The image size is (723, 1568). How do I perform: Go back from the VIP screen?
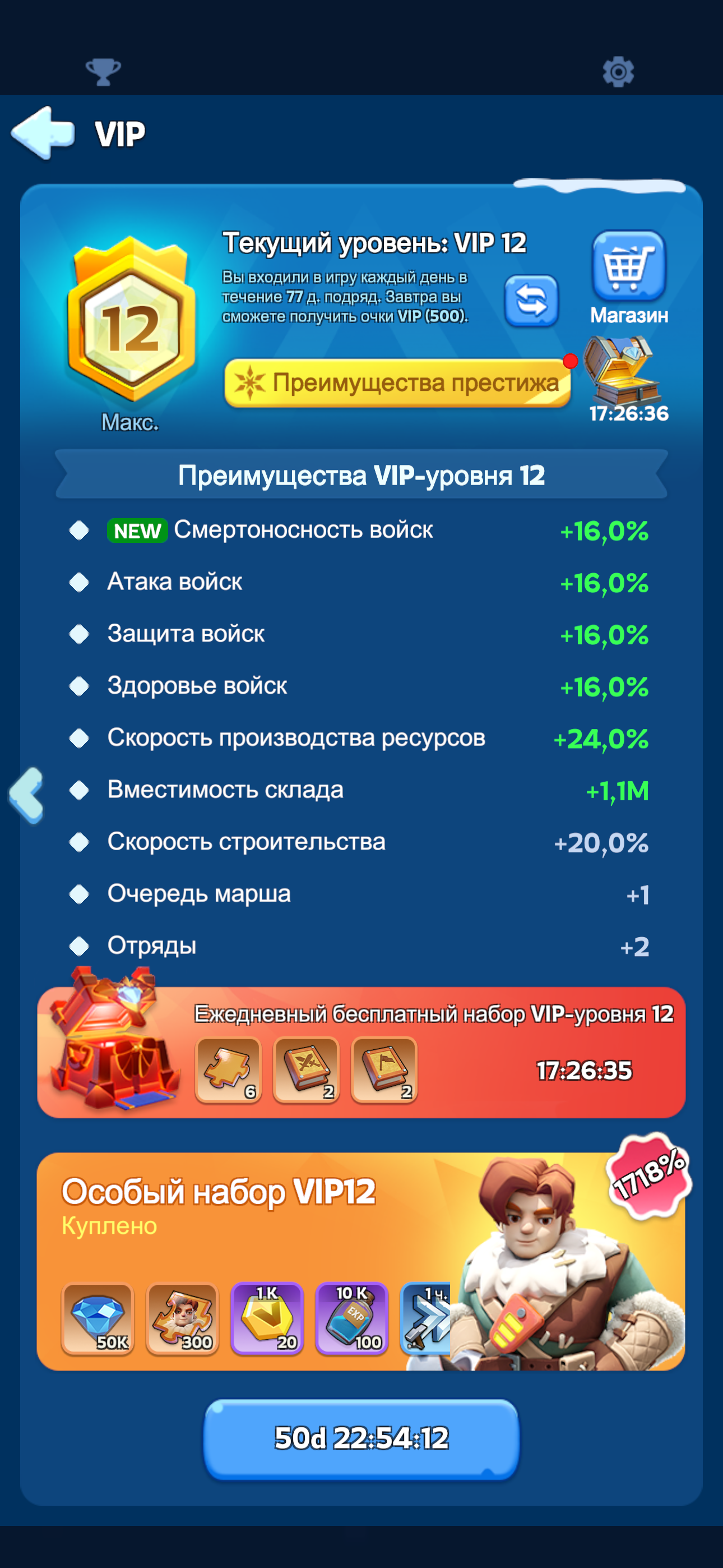tap(43, 133)
